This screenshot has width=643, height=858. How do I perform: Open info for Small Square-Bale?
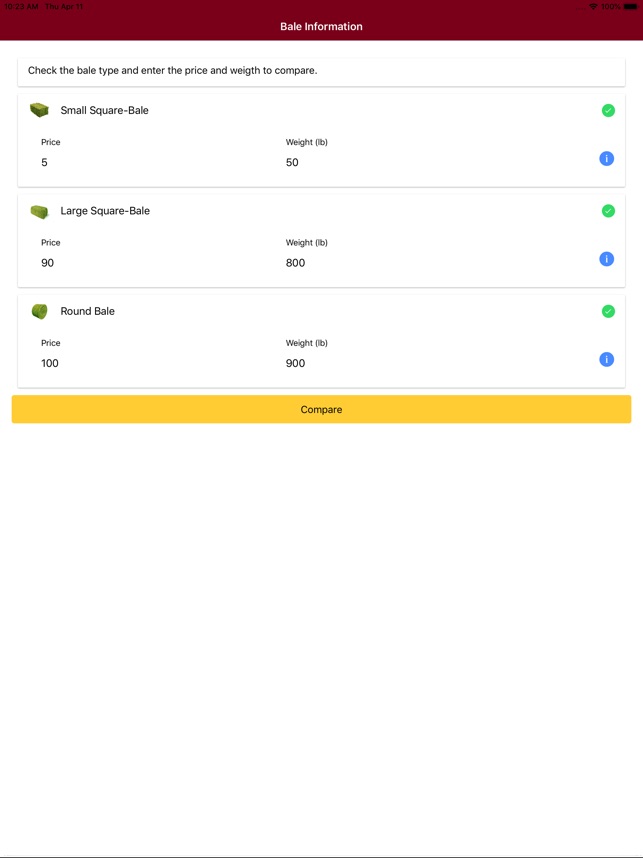coord(606,159)
